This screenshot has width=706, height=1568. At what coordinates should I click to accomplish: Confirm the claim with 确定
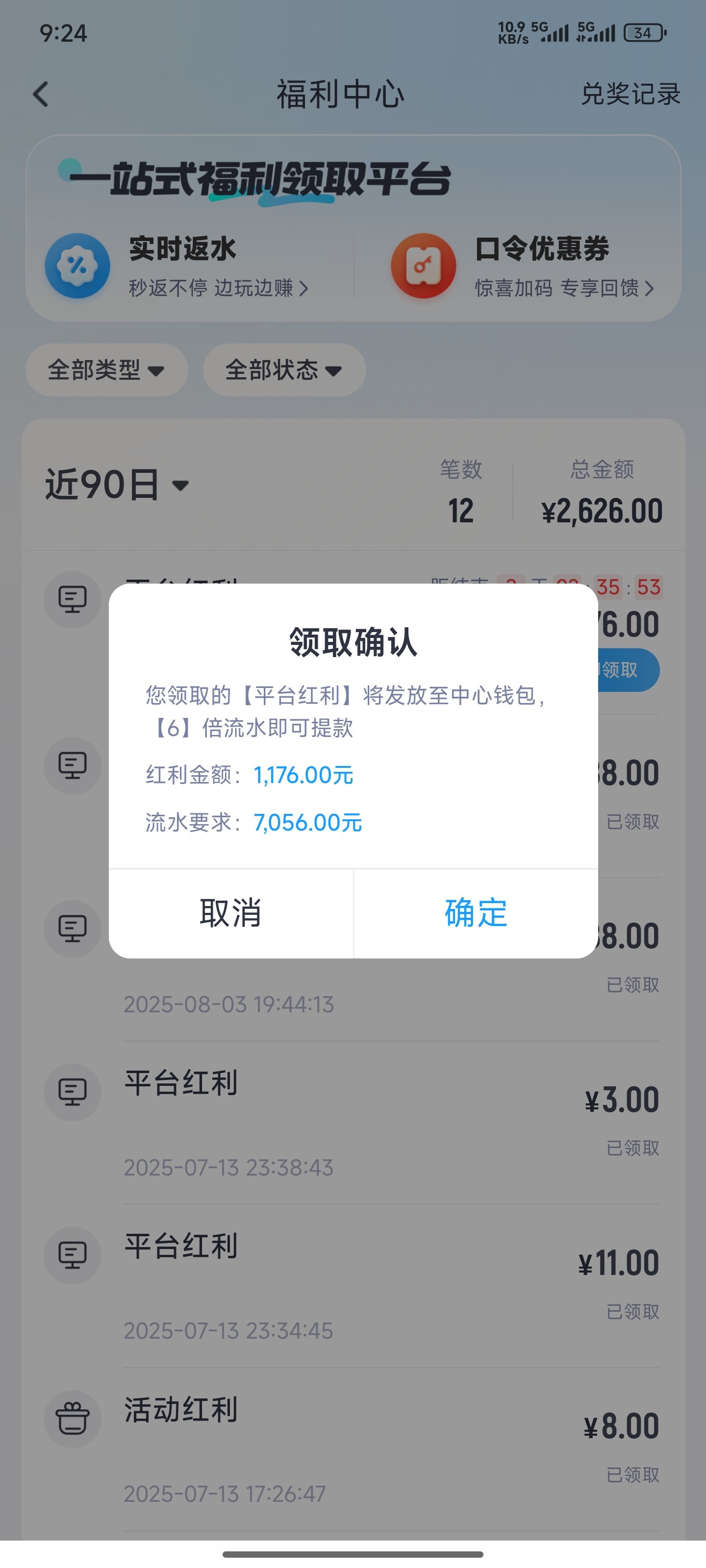pos(475,913)
